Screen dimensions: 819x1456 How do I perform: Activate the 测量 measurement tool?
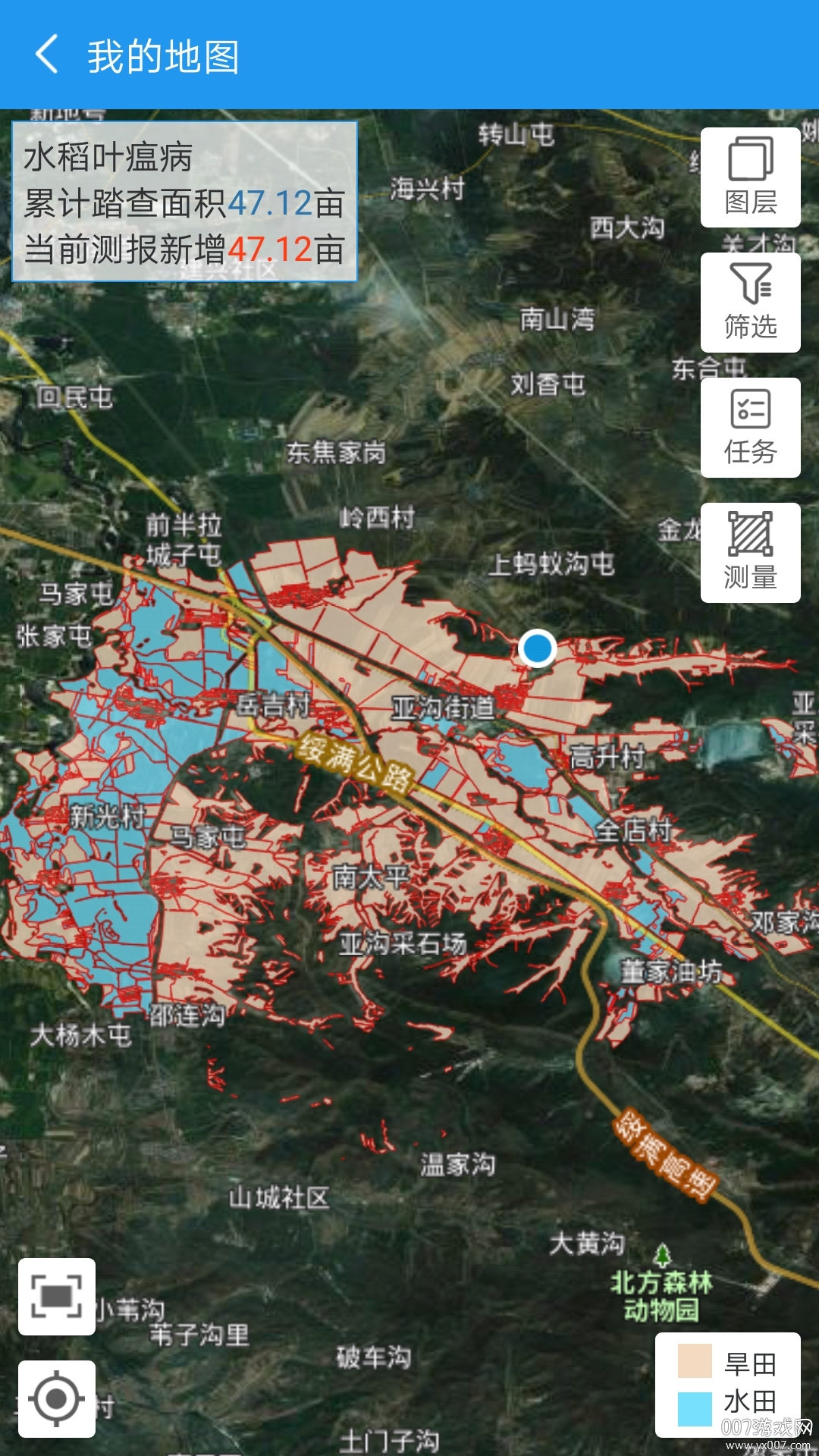[749, 551]
